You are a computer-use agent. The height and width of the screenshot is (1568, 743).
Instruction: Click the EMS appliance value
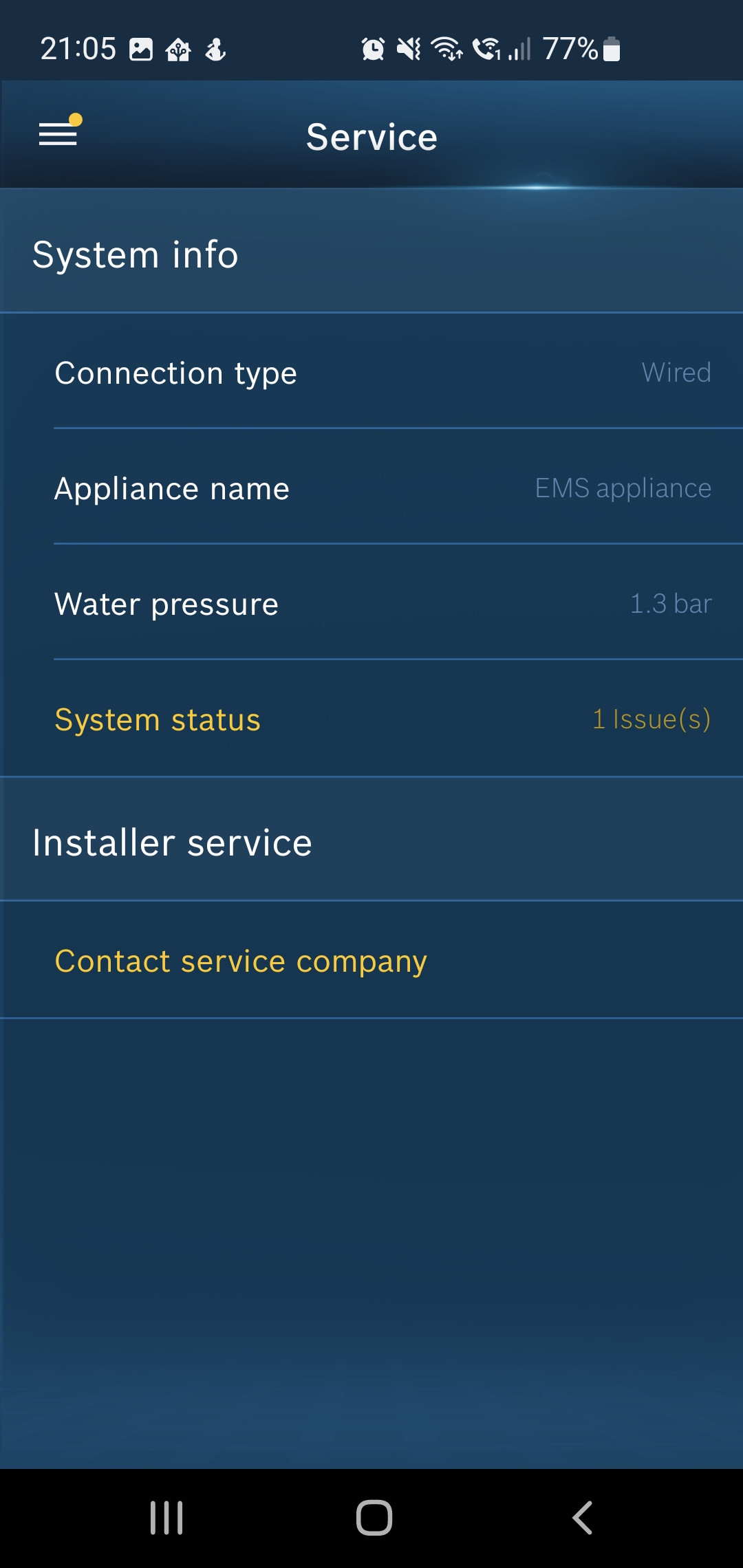pyautogui.click(x=623, y=488)
